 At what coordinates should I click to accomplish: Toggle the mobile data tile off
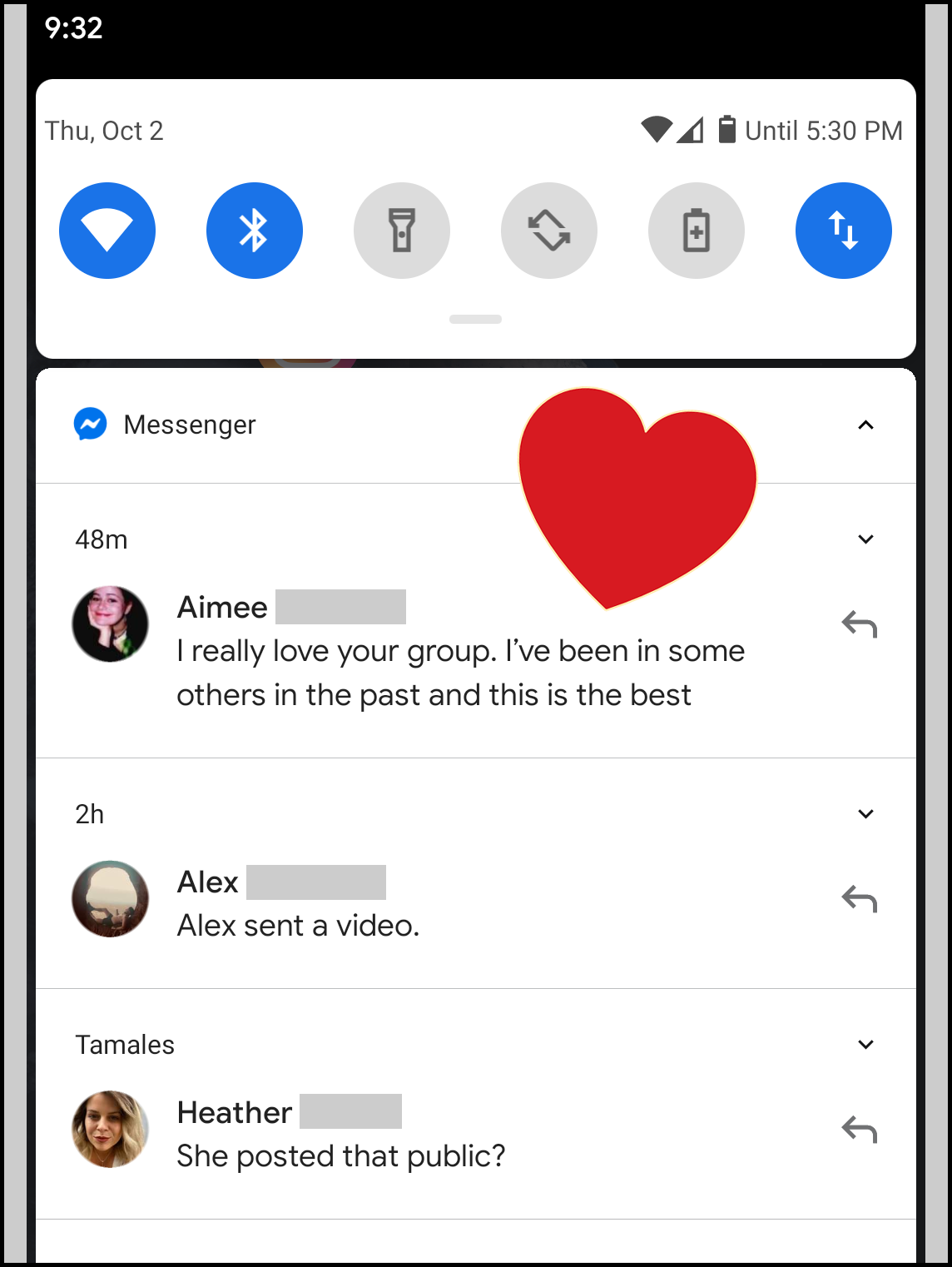844,231
